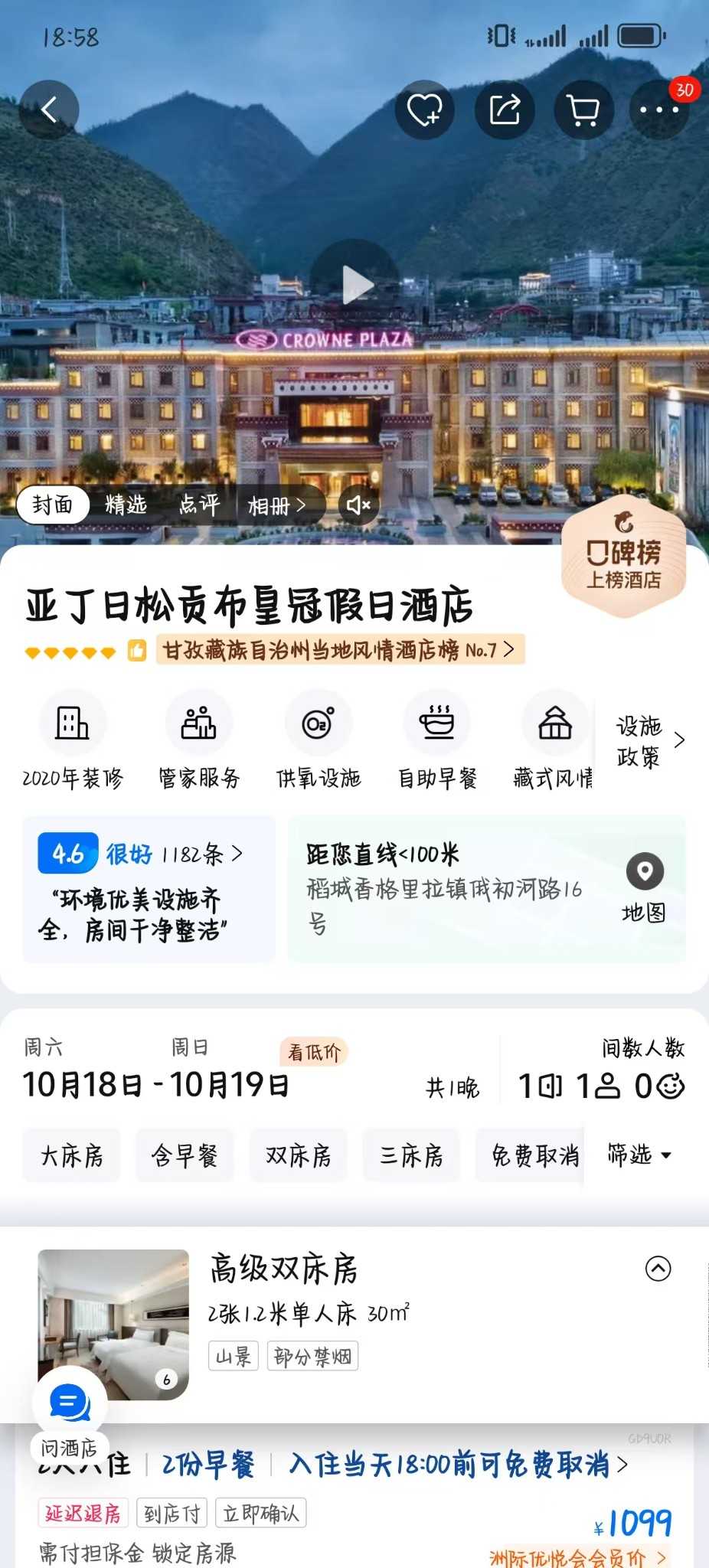Open 甘孜藏族自治州当地风情酒店榜 ranking link

click(339, 650)
